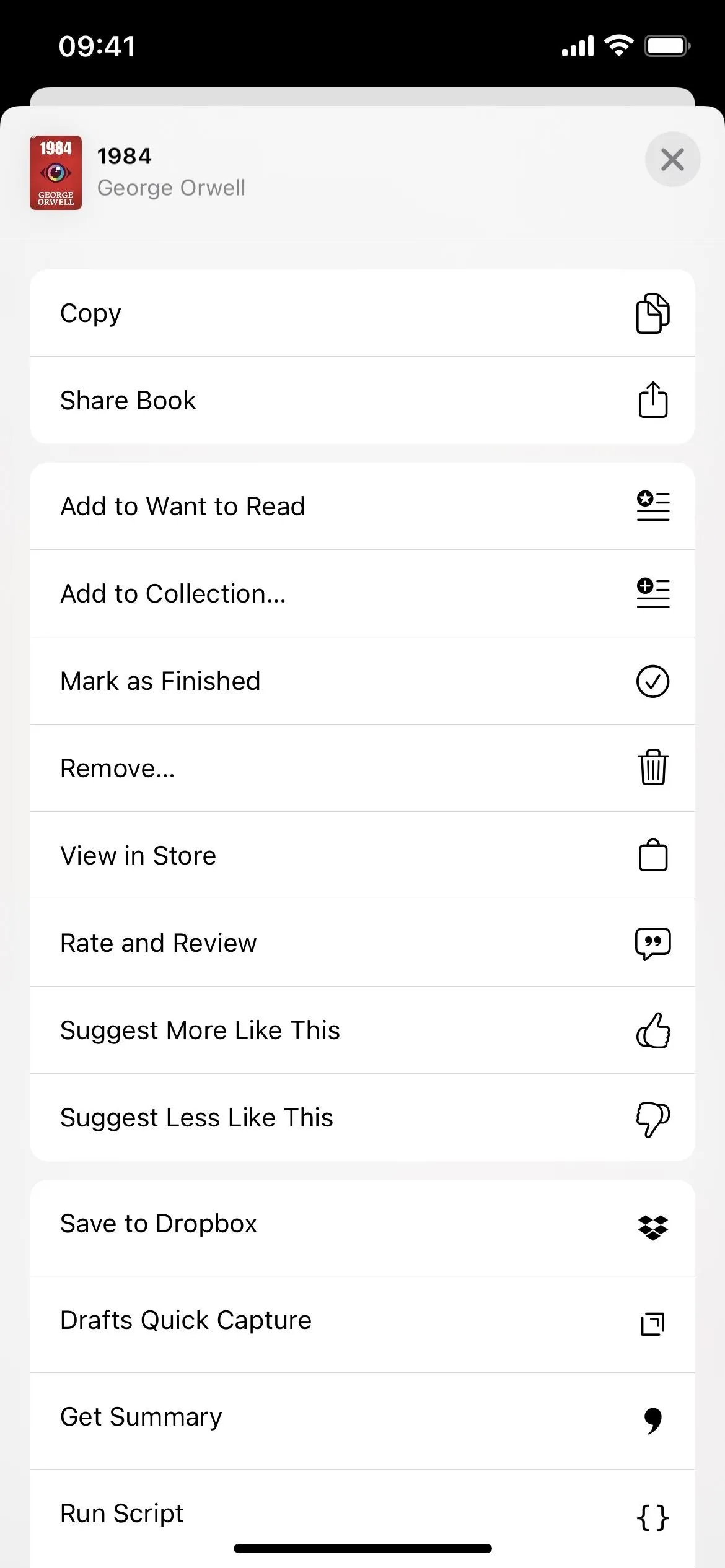Image resolution: width=725 pixels, height=1568 pixels.
Task: Add 1984 to Want to Read
Action: point(362,506)
